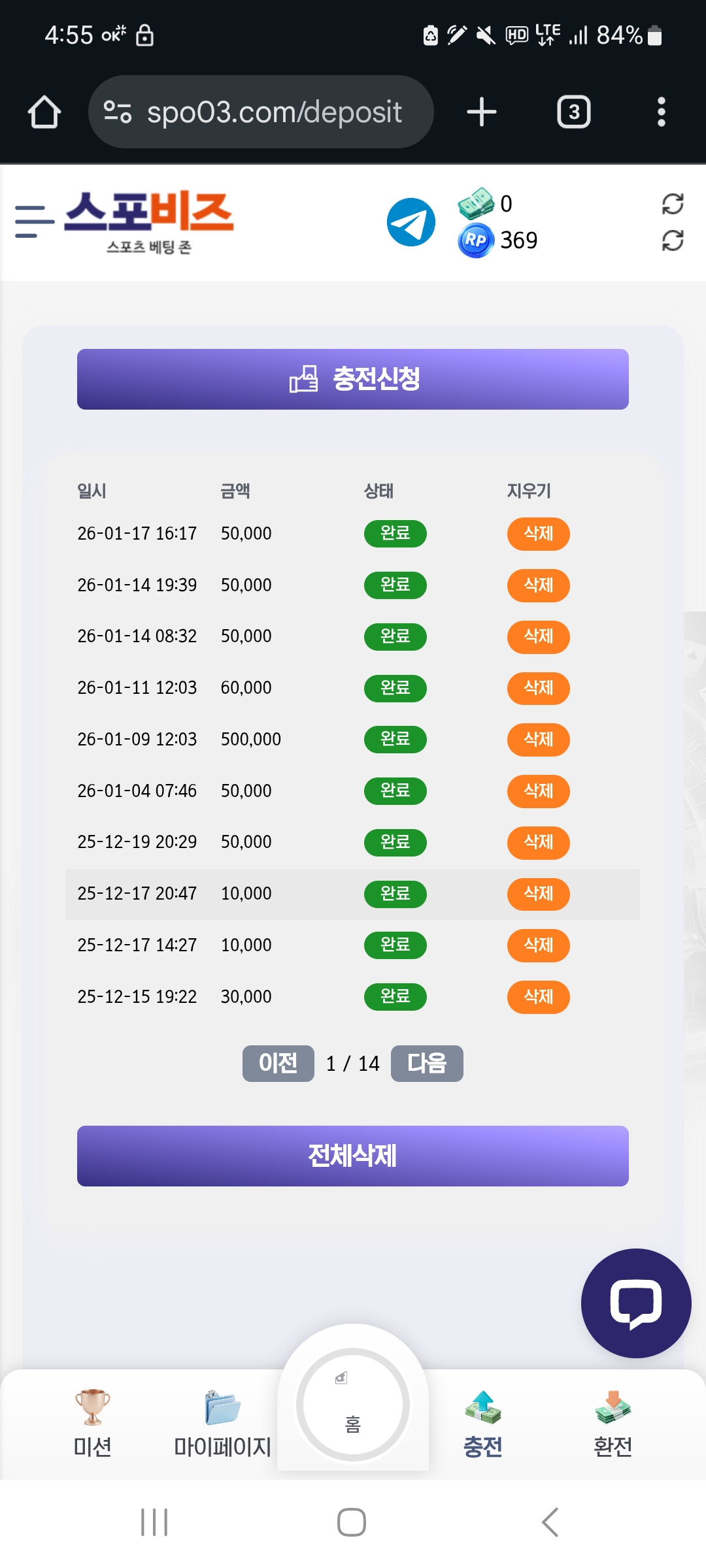Go to previous page with 이전
This screenshot has width=706, height=1568.
278,1064
